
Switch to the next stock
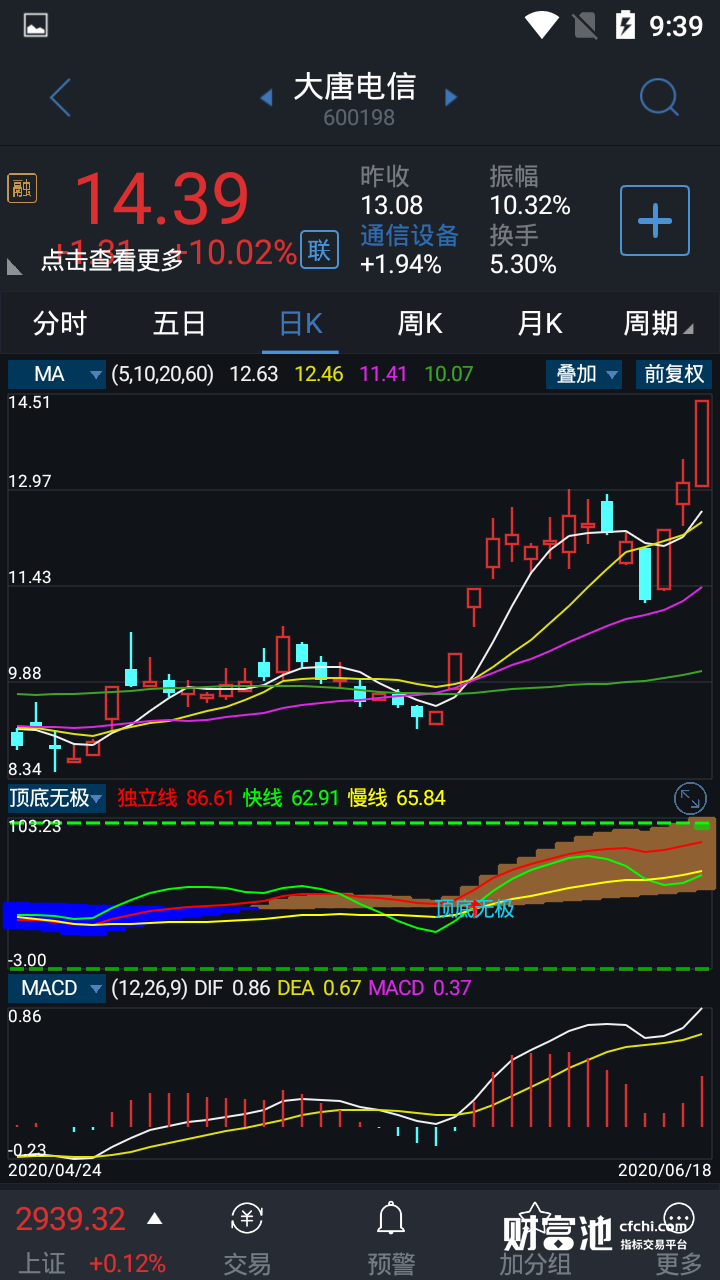pyautogui.click(x=451, y=98)
